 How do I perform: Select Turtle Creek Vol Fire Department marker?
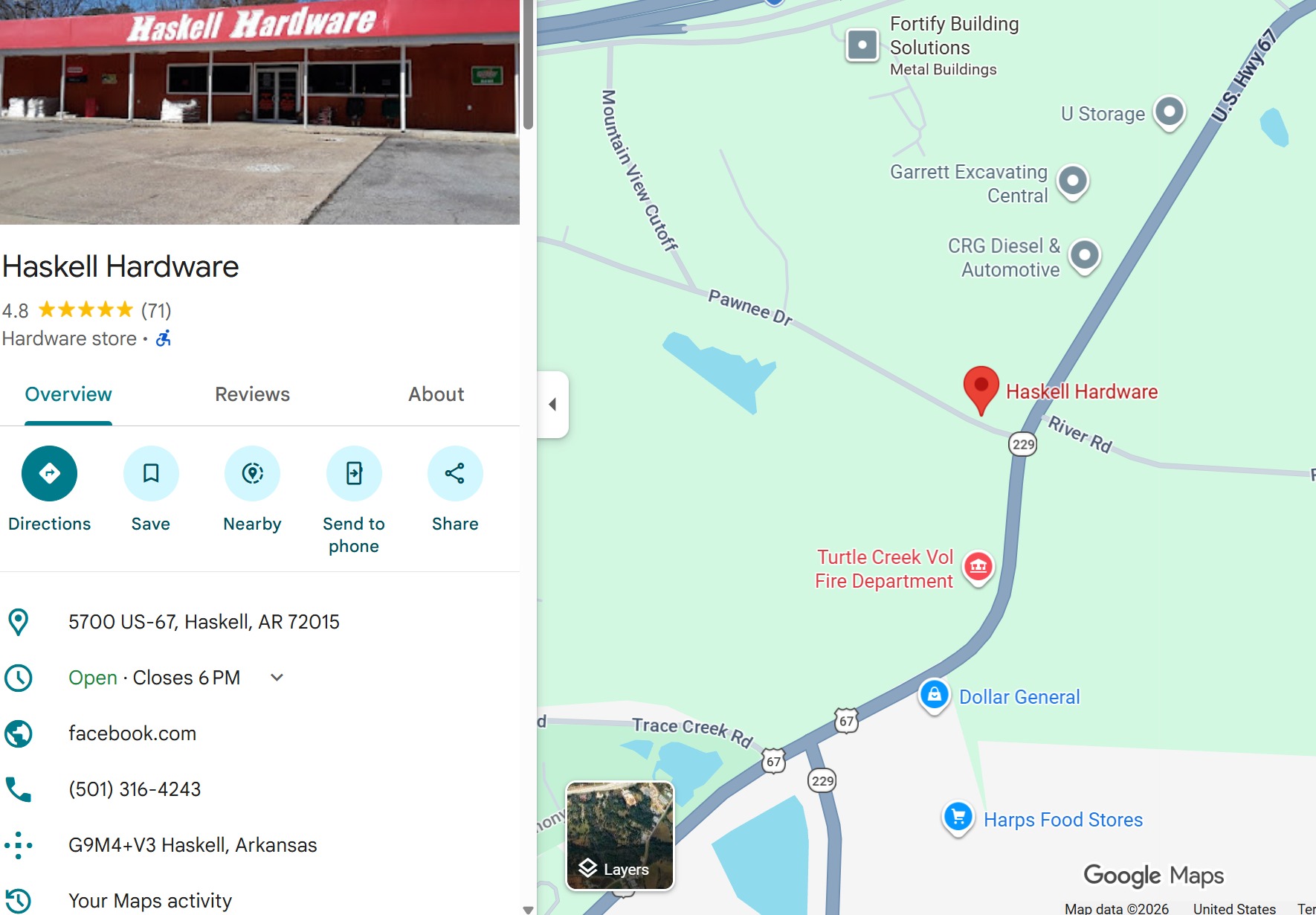click(978, 567)
